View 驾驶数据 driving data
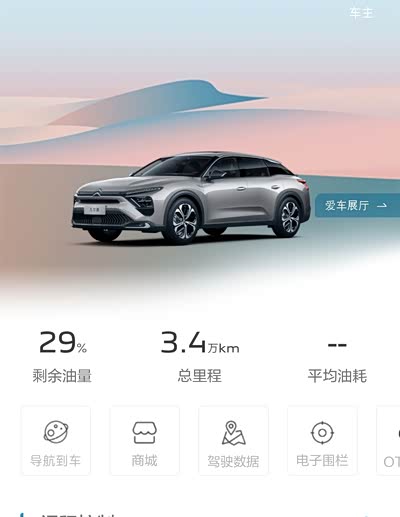 (233, 441)
